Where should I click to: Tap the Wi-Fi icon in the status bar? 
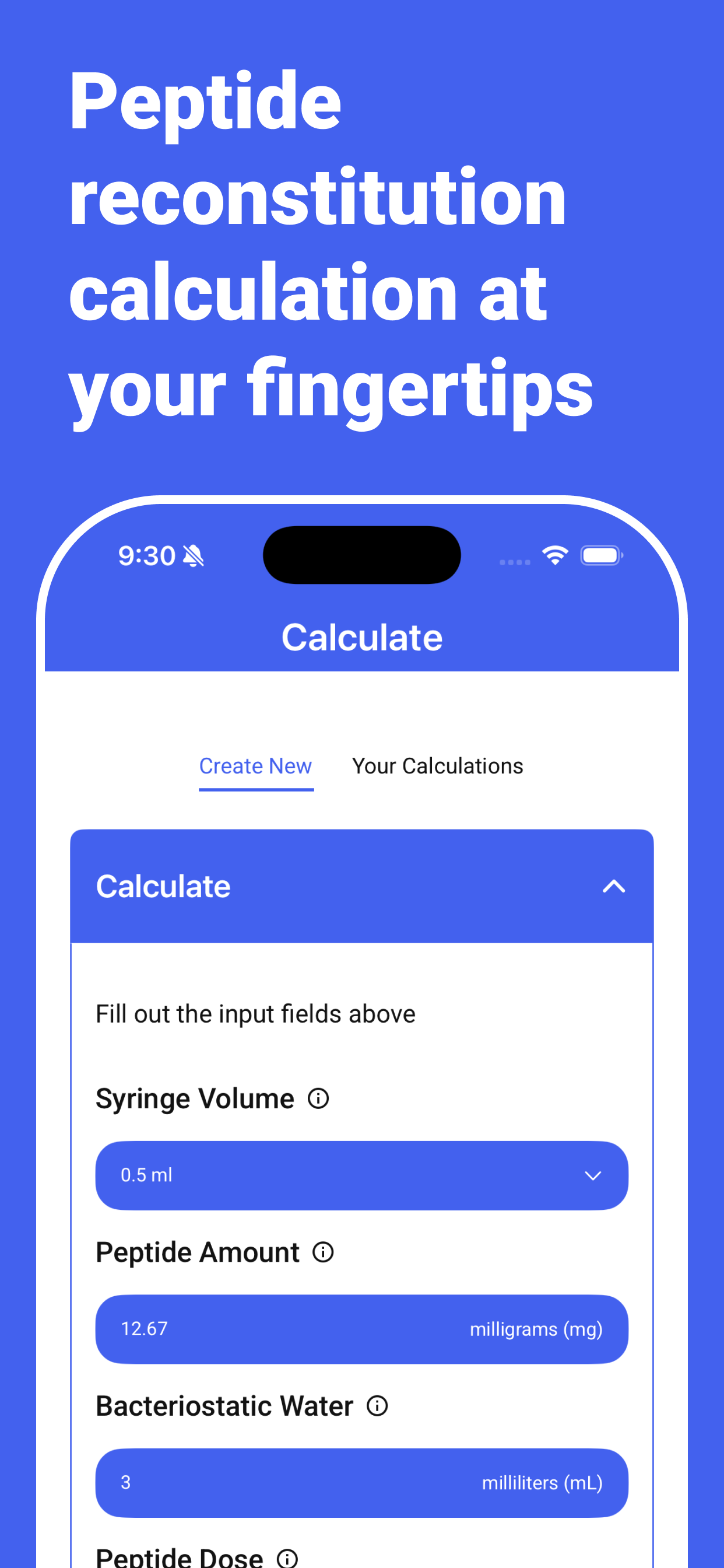554,554
